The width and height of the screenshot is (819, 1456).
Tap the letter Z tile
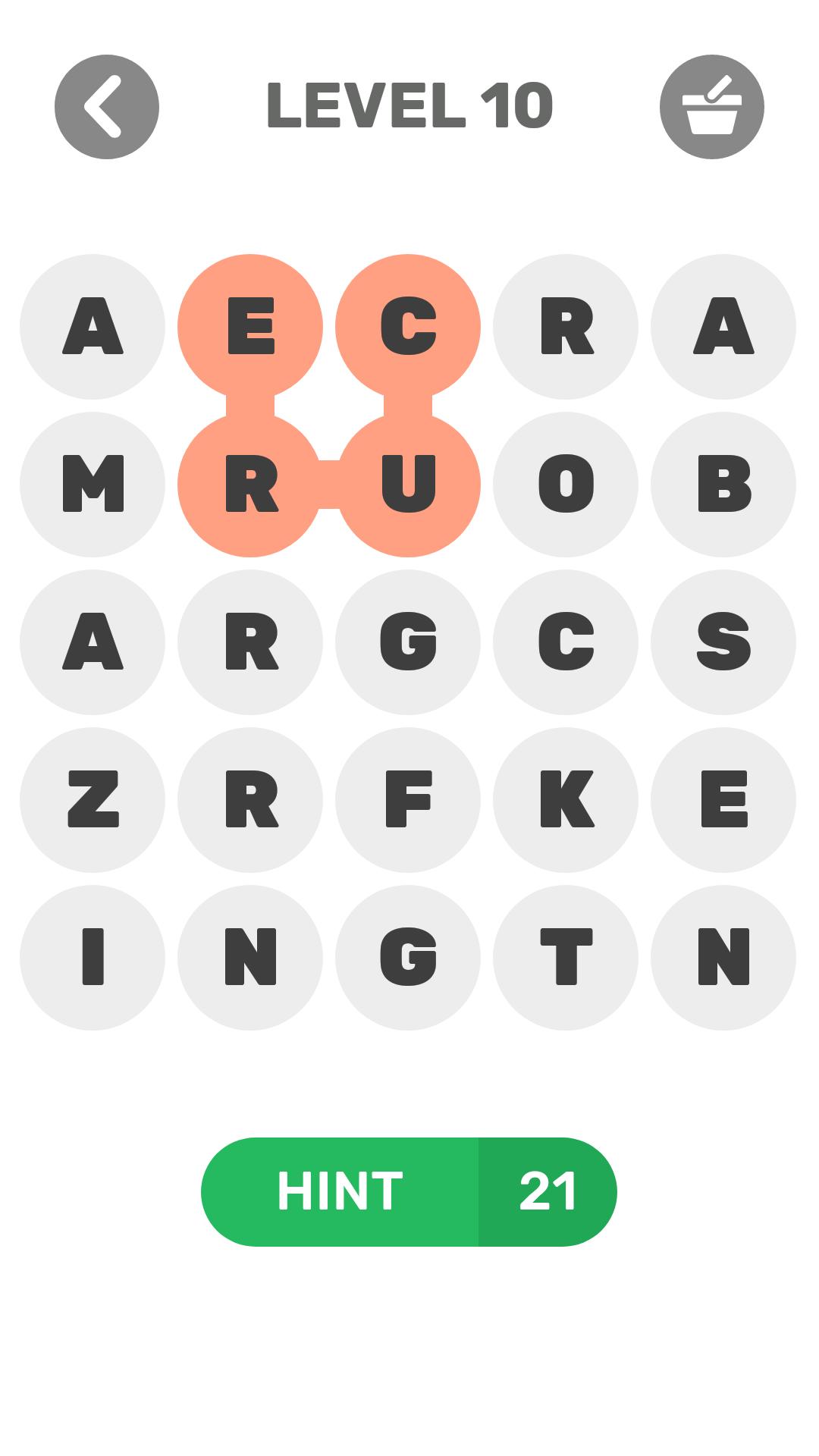pyautogui.click(x=93, y=800)
